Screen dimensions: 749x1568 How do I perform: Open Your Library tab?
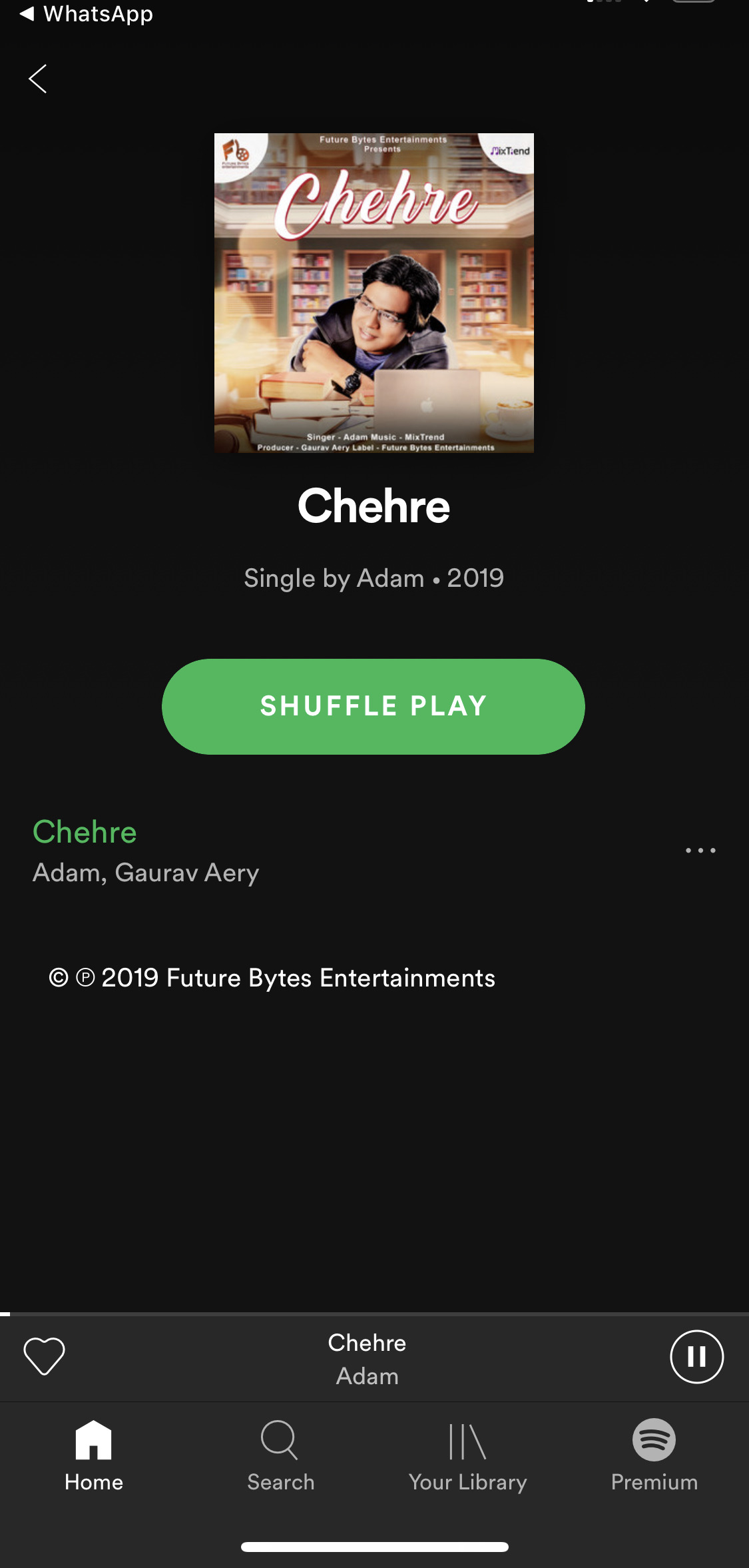point(467,1455)
